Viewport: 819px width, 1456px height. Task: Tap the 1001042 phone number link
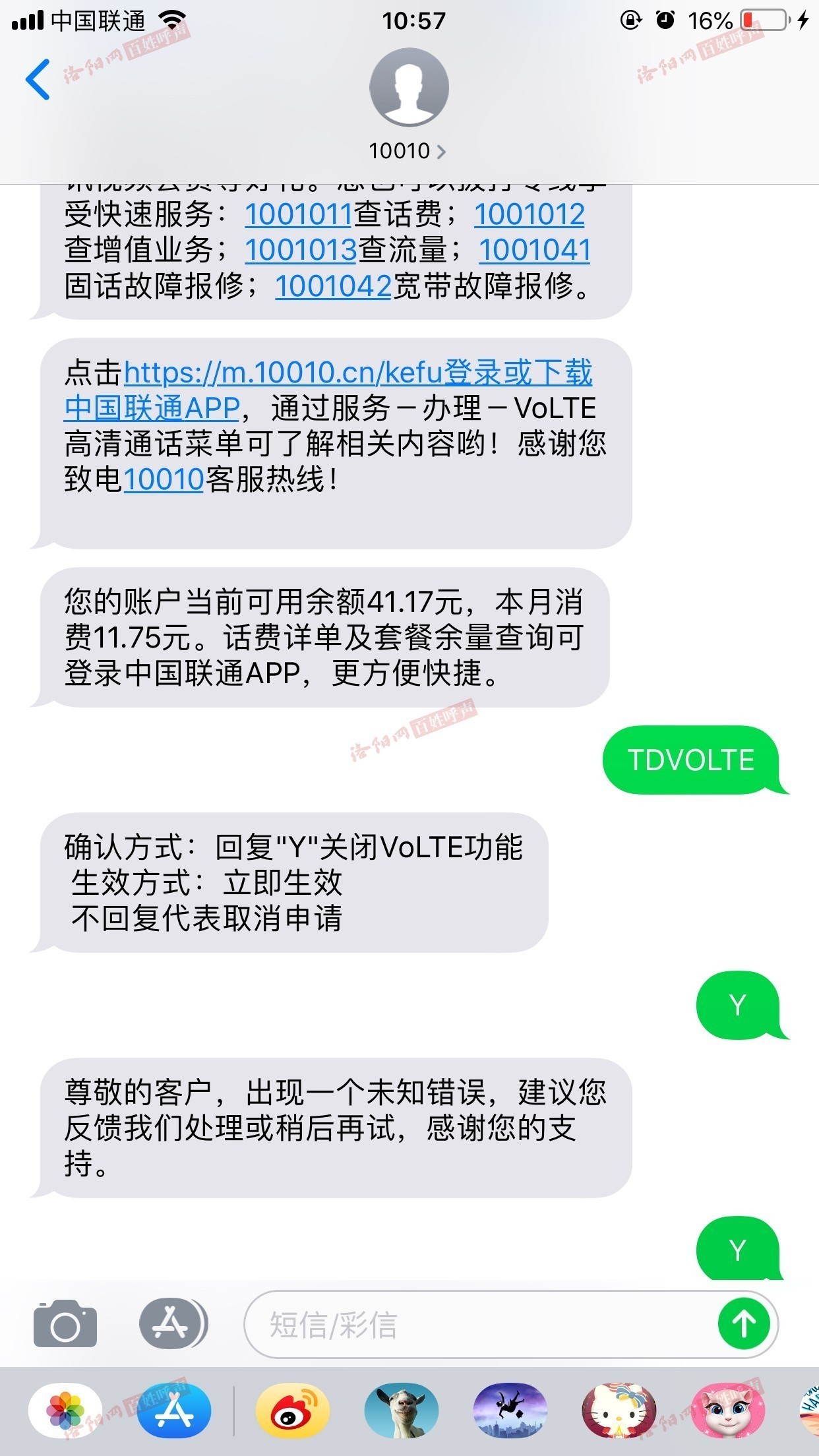(x=334, y=286)
